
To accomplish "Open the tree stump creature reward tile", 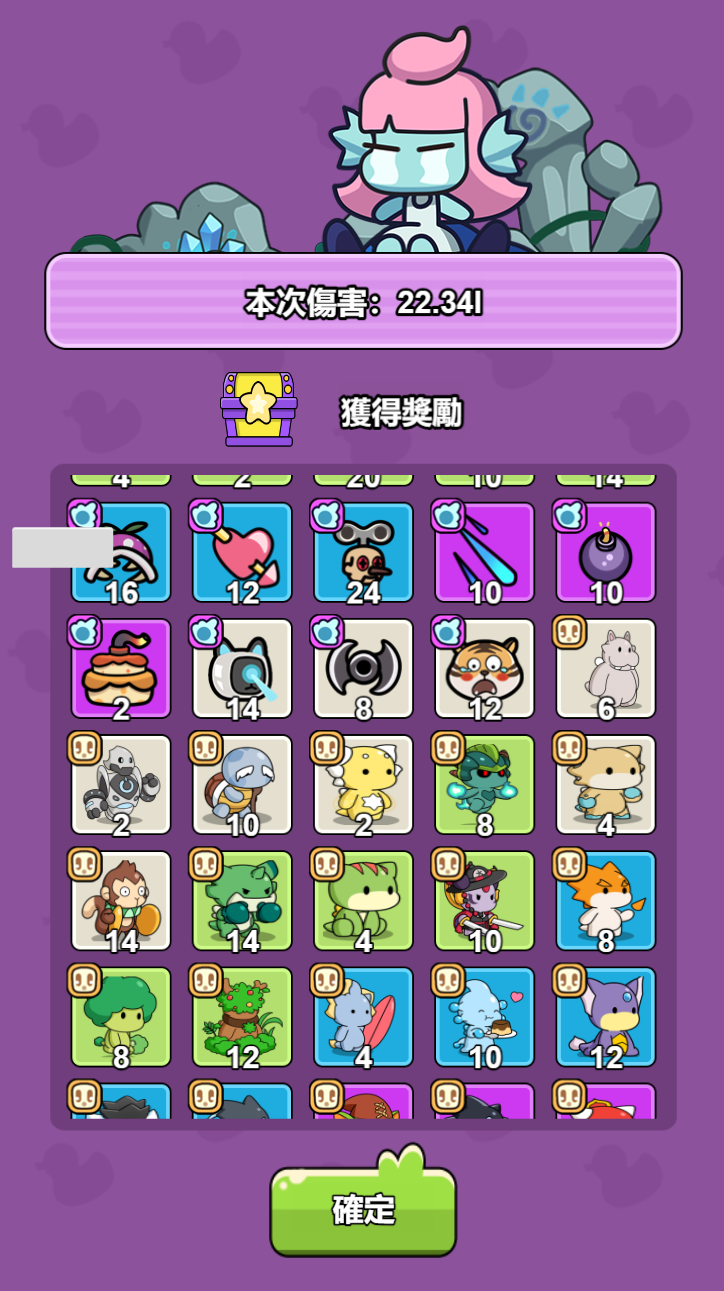I will pos(242,1016).
